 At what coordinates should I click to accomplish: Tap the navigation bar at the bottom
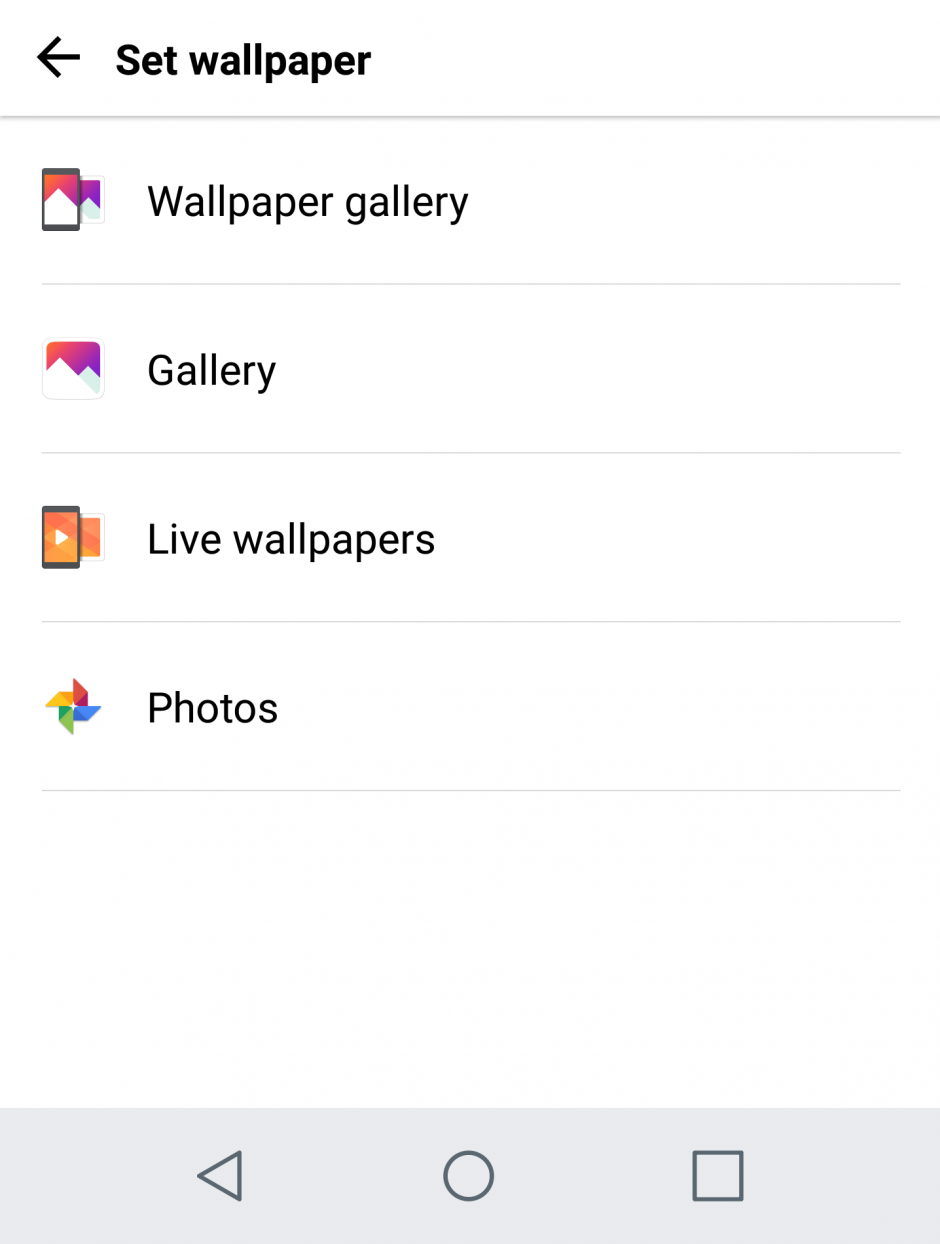click(x=468, y=1176)
